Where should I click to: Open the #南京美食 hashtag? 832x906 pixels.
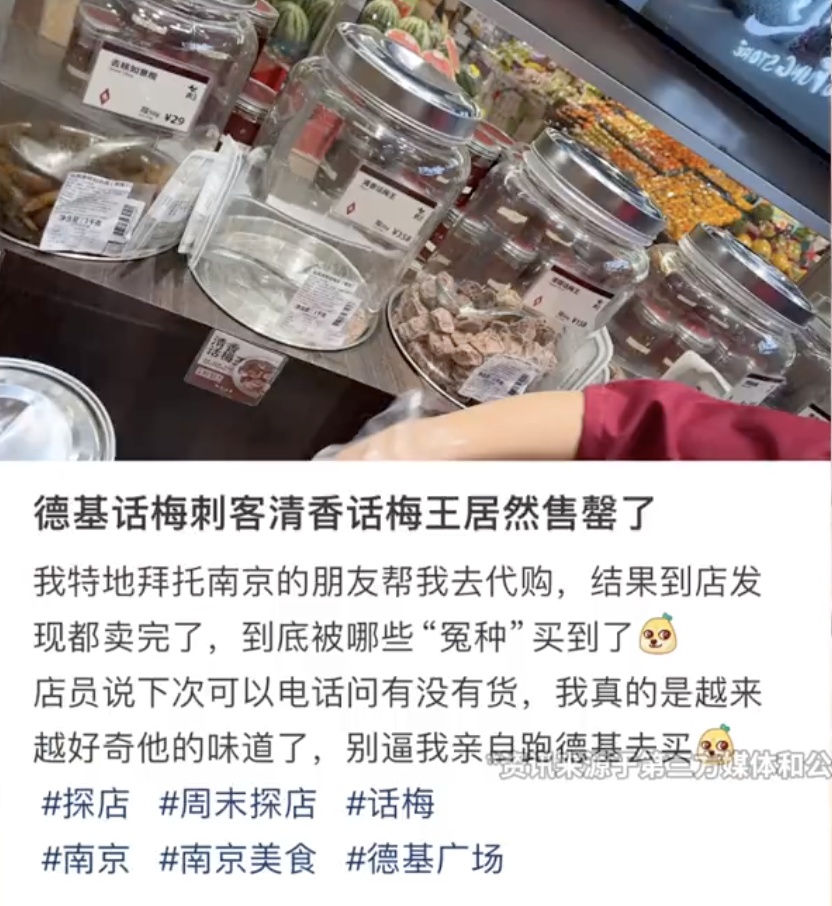coord(238,859)
